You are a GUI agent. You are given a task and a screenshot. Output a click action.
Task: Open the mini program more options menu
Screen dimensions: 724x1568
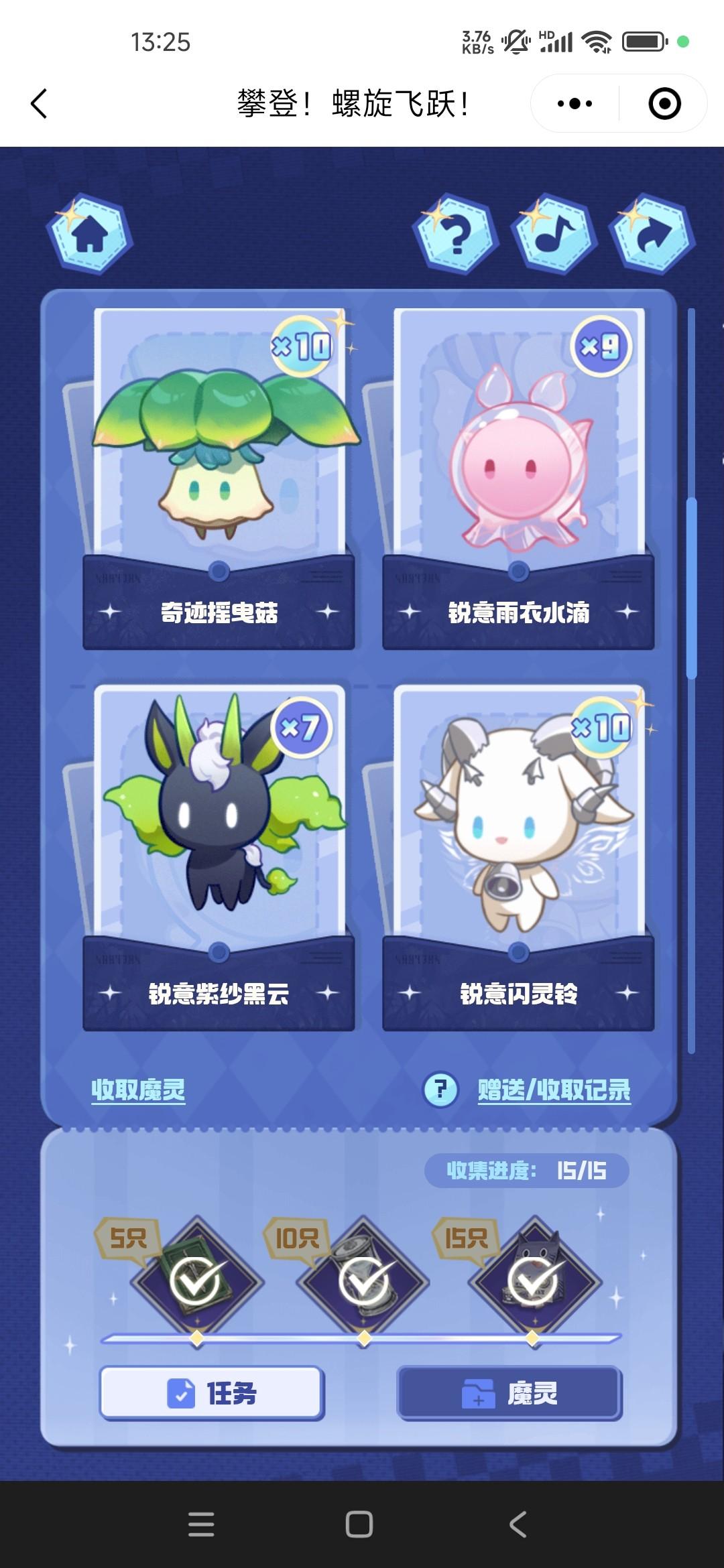tap(575, 104)
